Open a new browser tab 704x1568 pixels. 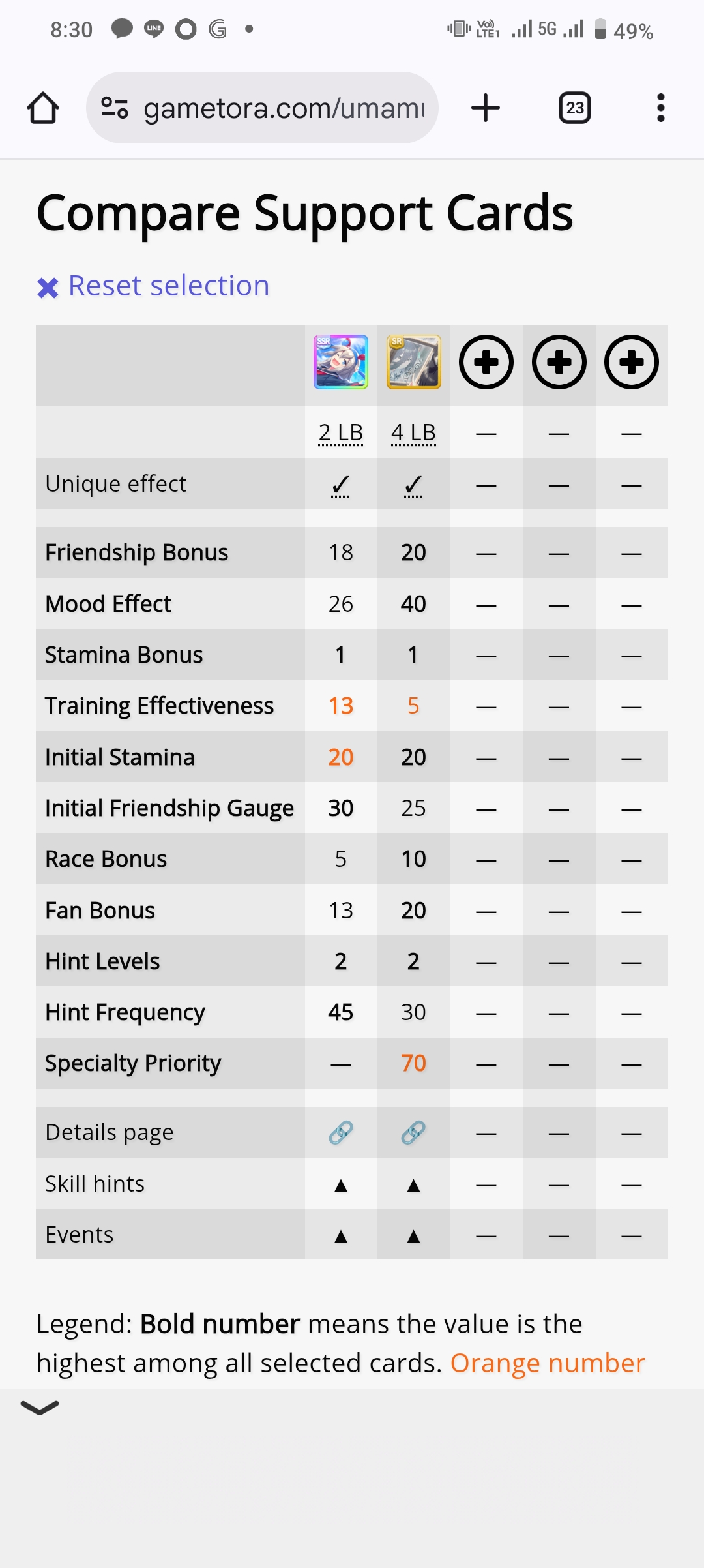486,108
